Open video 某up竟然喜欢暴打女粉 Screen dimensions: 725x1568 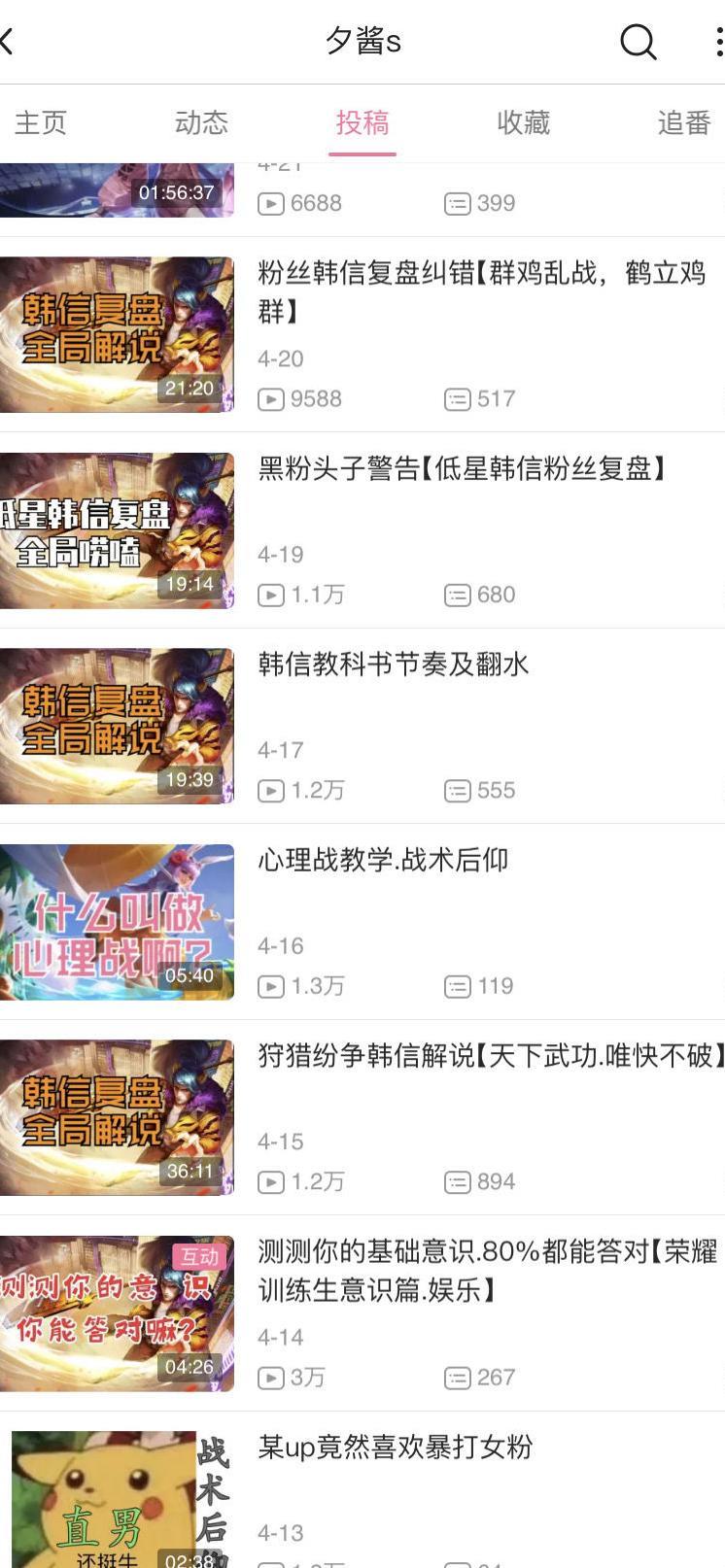tap(395, 1448)
